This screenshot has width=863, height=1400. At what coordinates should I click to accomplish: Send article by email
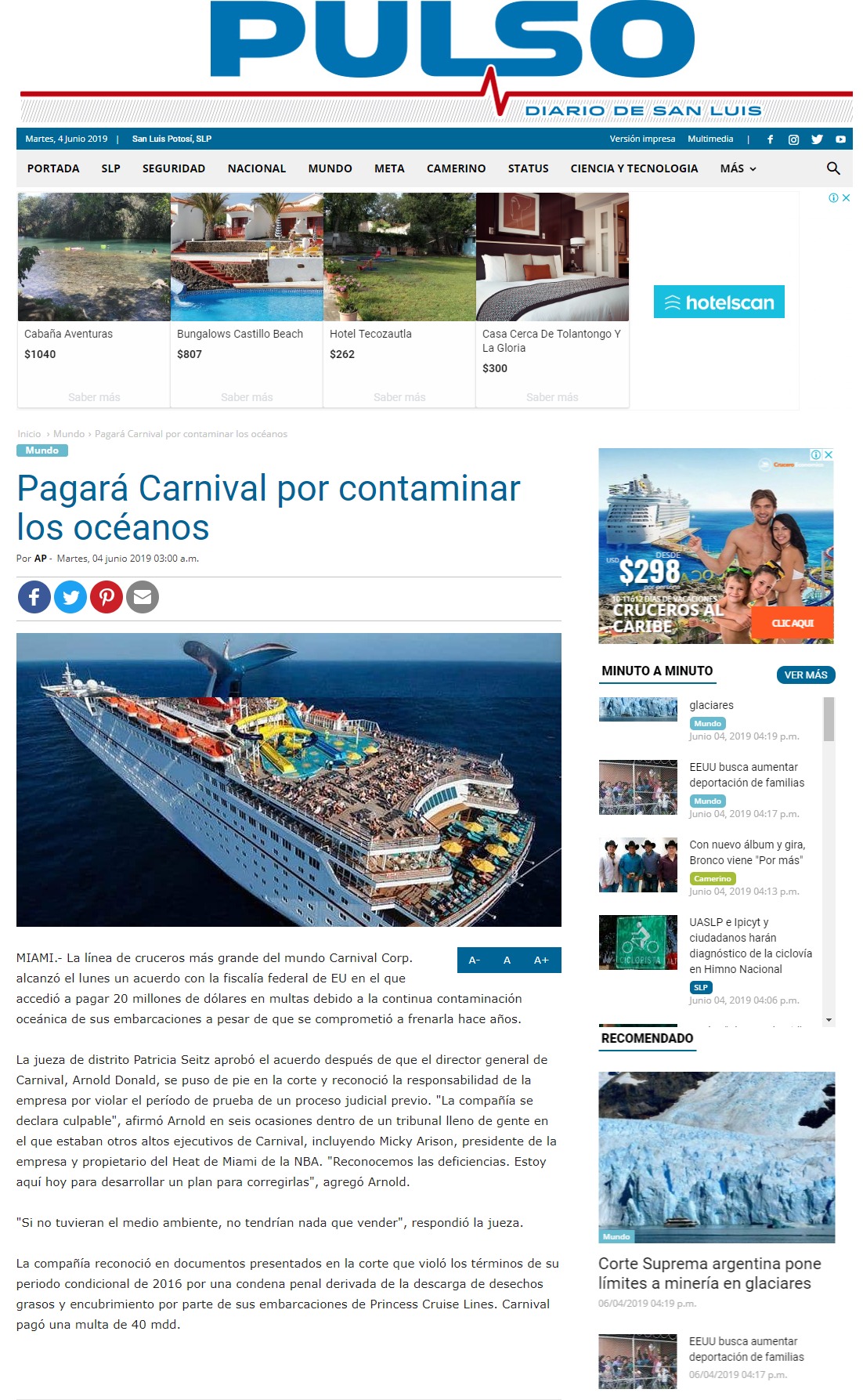pos(143,597)
